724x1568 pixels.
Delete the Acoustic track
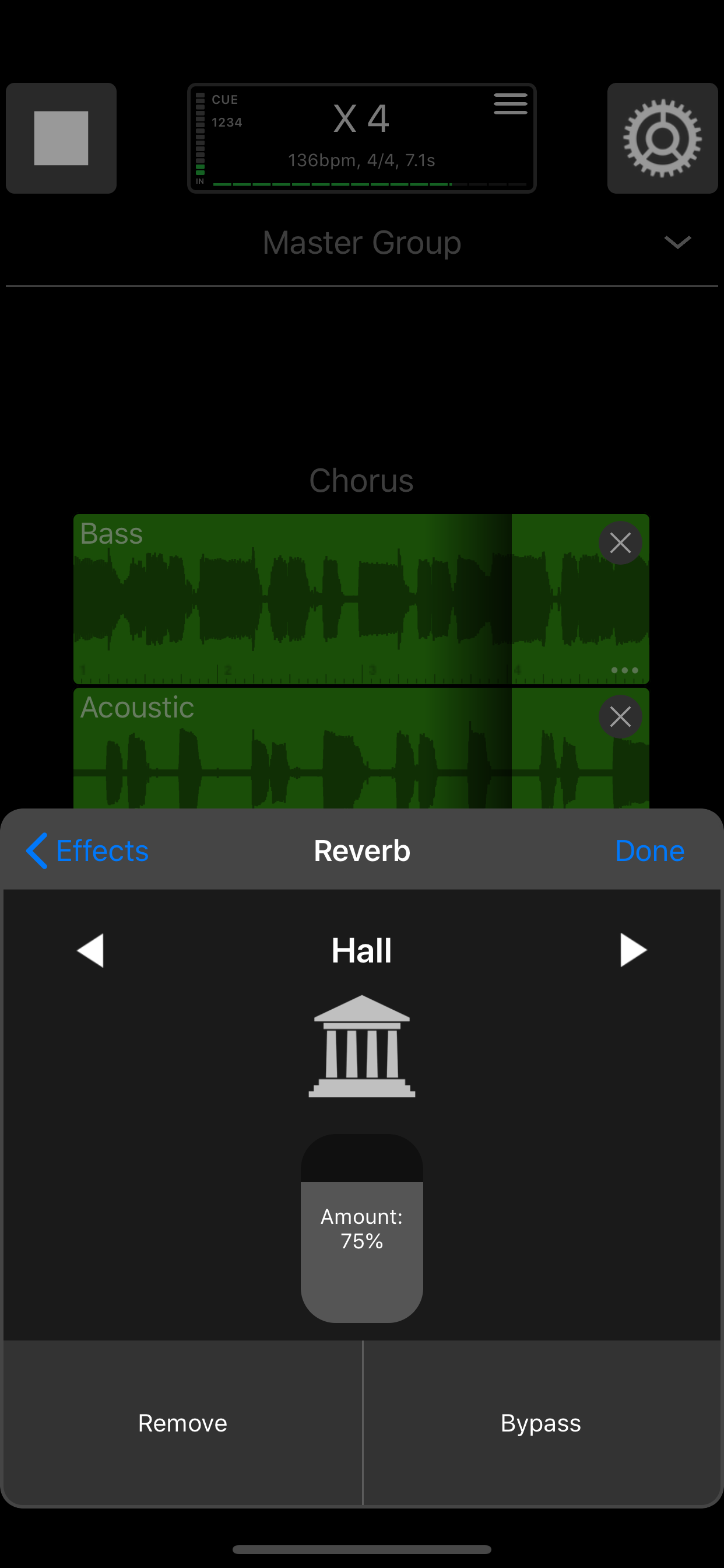(620, 716)
